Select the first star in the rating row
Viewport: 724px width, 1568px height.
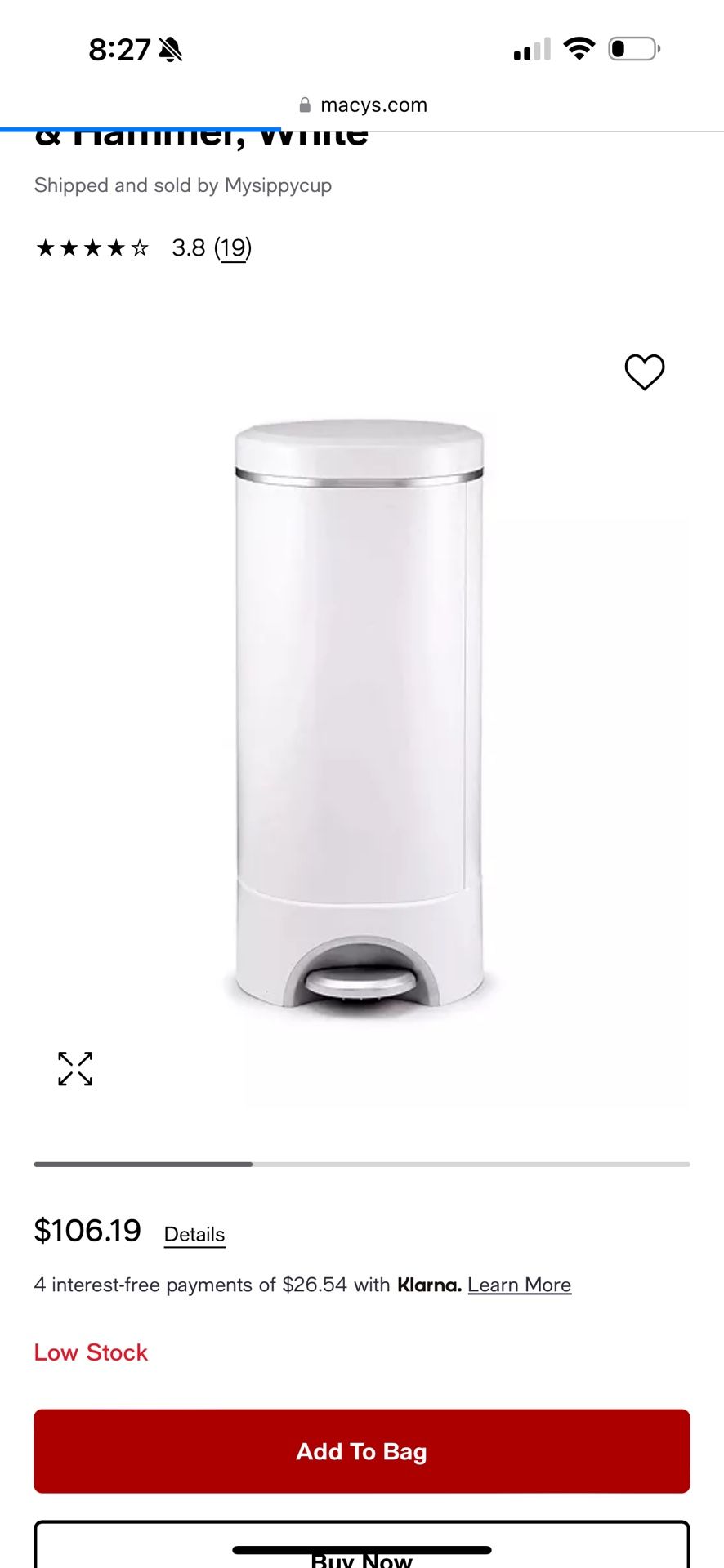(45, 247)
